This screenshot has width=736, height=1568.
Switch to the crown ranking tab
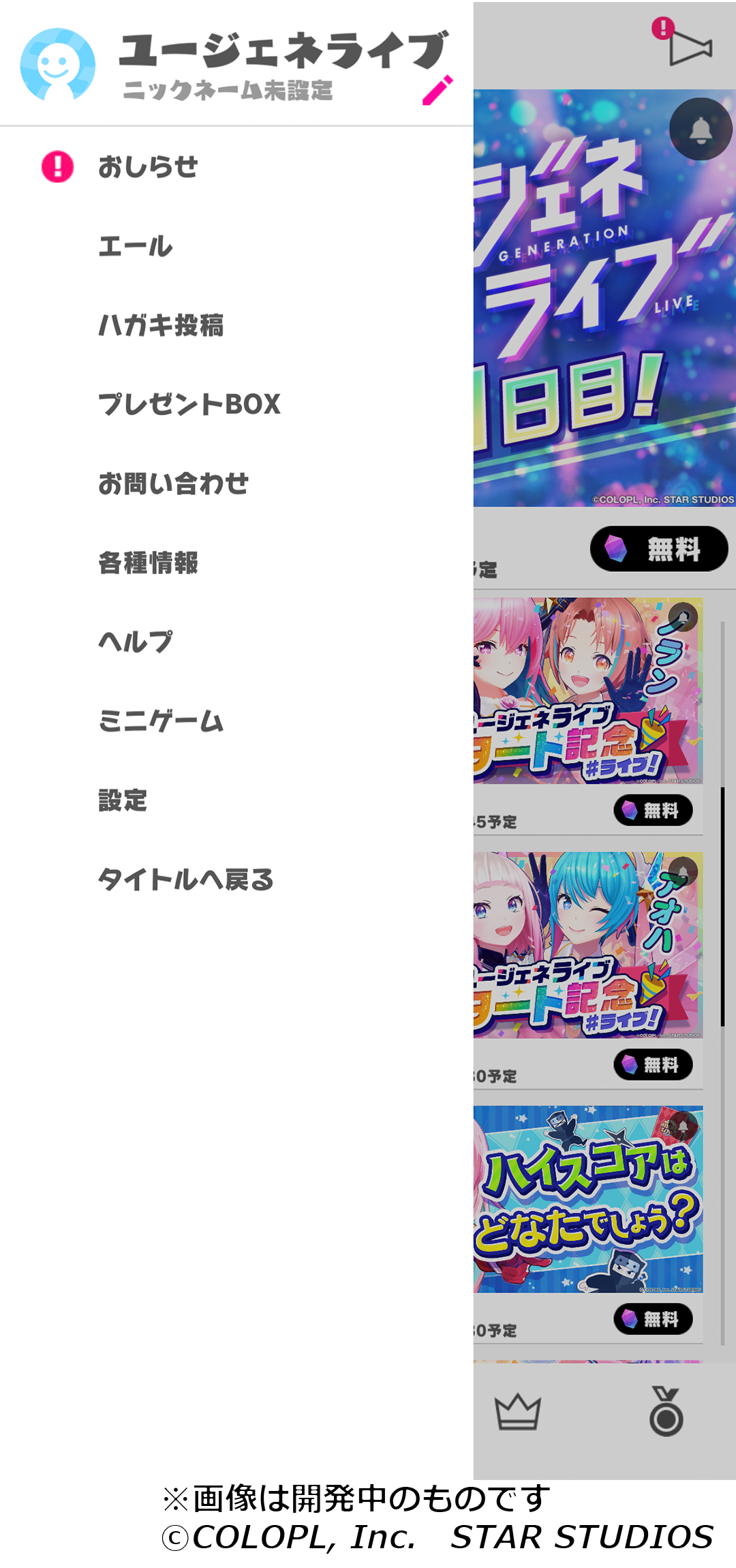[518, 1411]
